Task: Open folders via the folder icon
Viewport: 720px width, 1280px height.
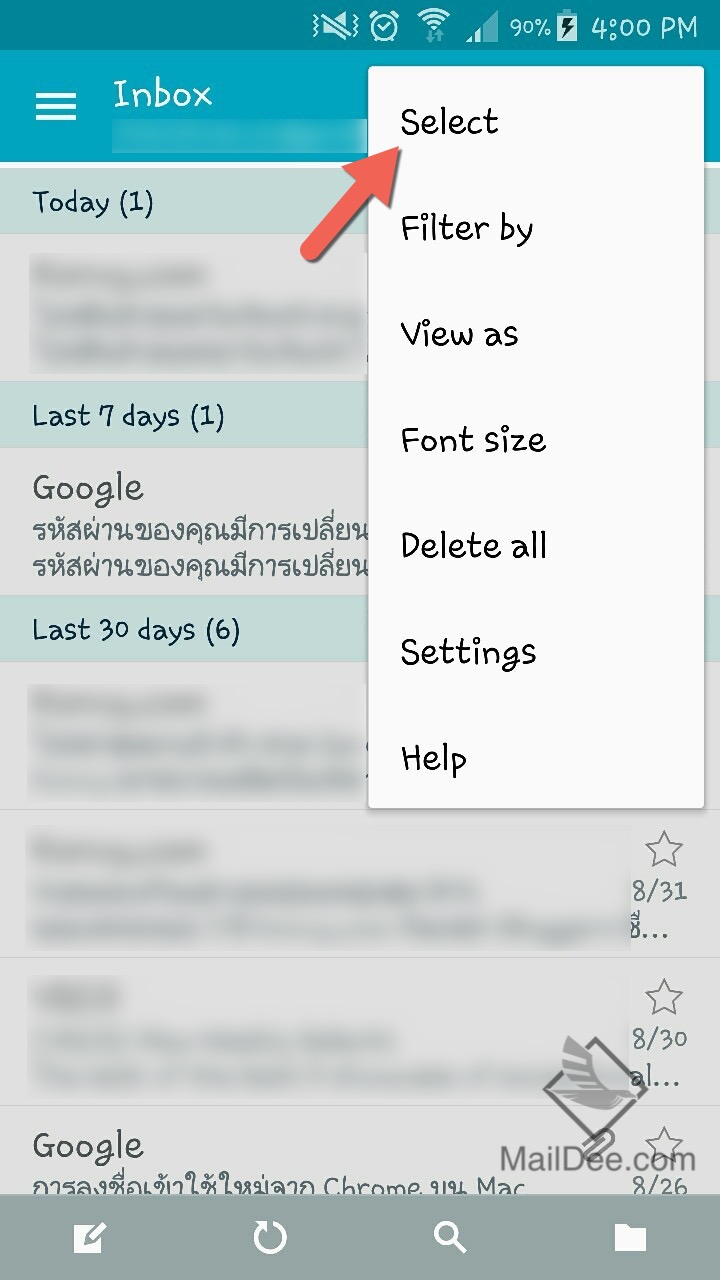Action: point(630,1237)
